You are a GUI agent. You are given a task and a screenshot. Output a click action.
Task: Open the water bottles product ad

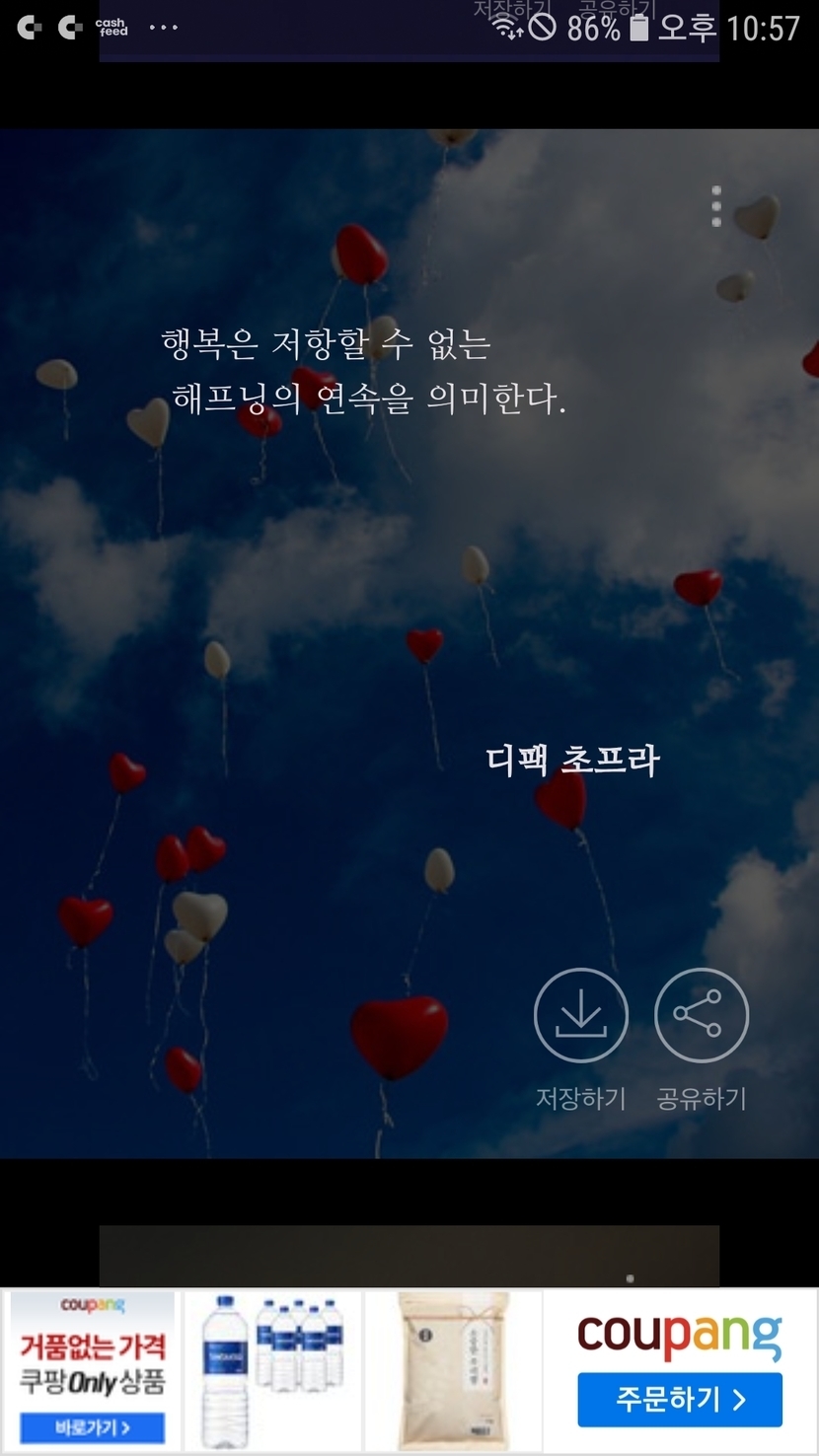pos(272,1369)
